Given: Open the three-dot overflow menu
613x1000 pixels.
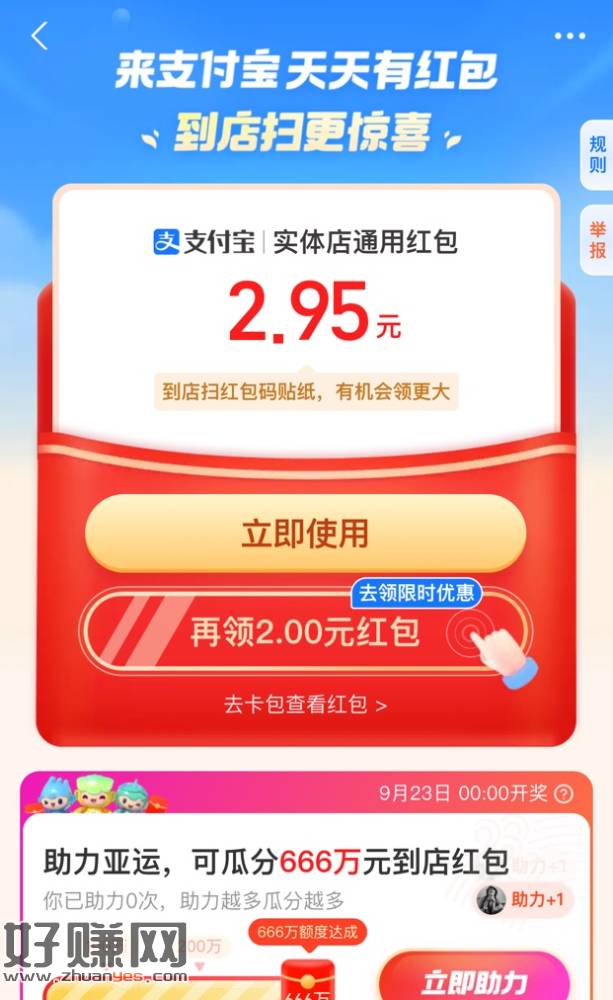Looking at the screenshot, I should pos(572,35).
